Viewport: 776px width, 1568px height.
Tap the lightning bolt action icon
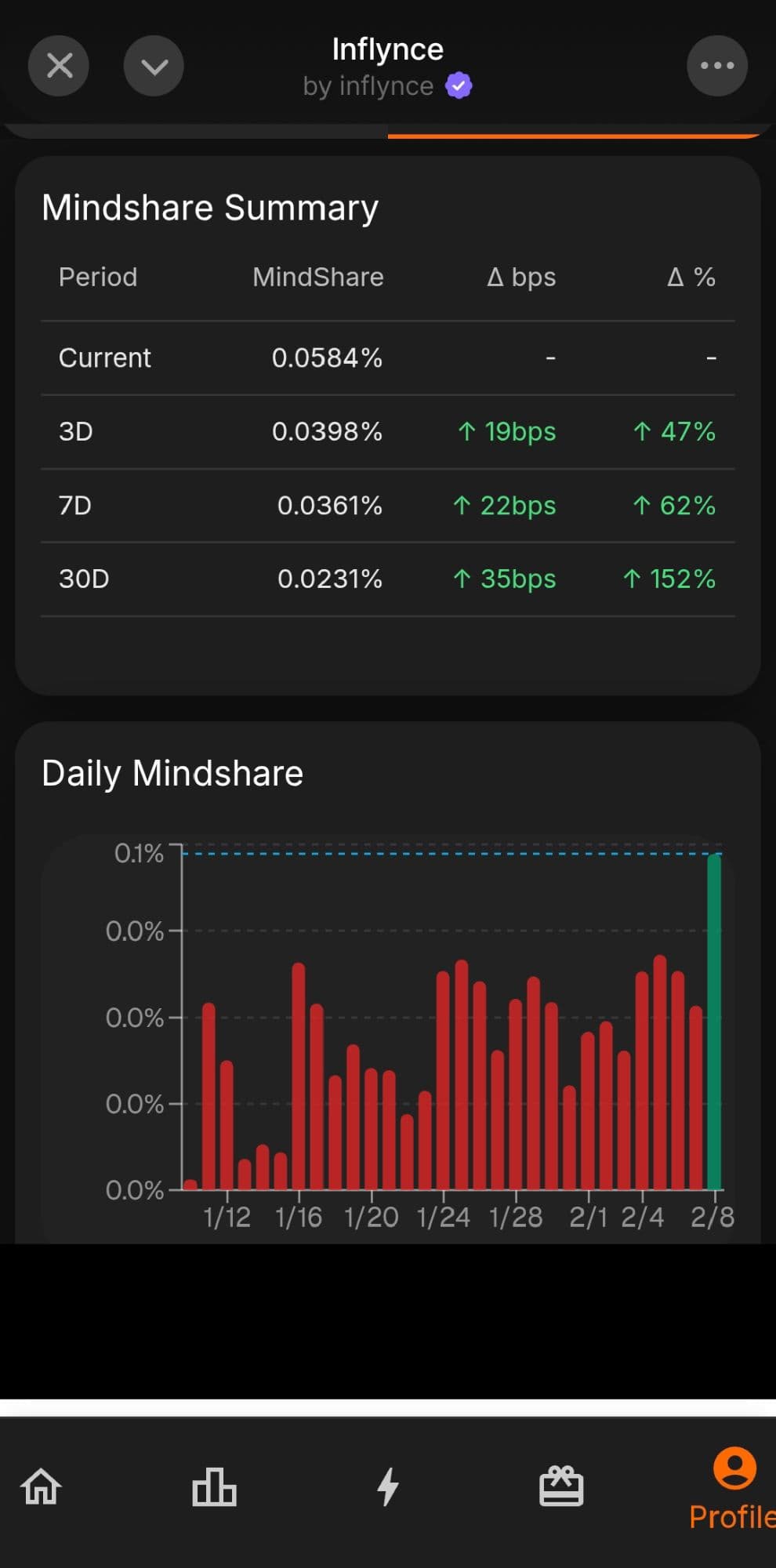coord(388,1486)
